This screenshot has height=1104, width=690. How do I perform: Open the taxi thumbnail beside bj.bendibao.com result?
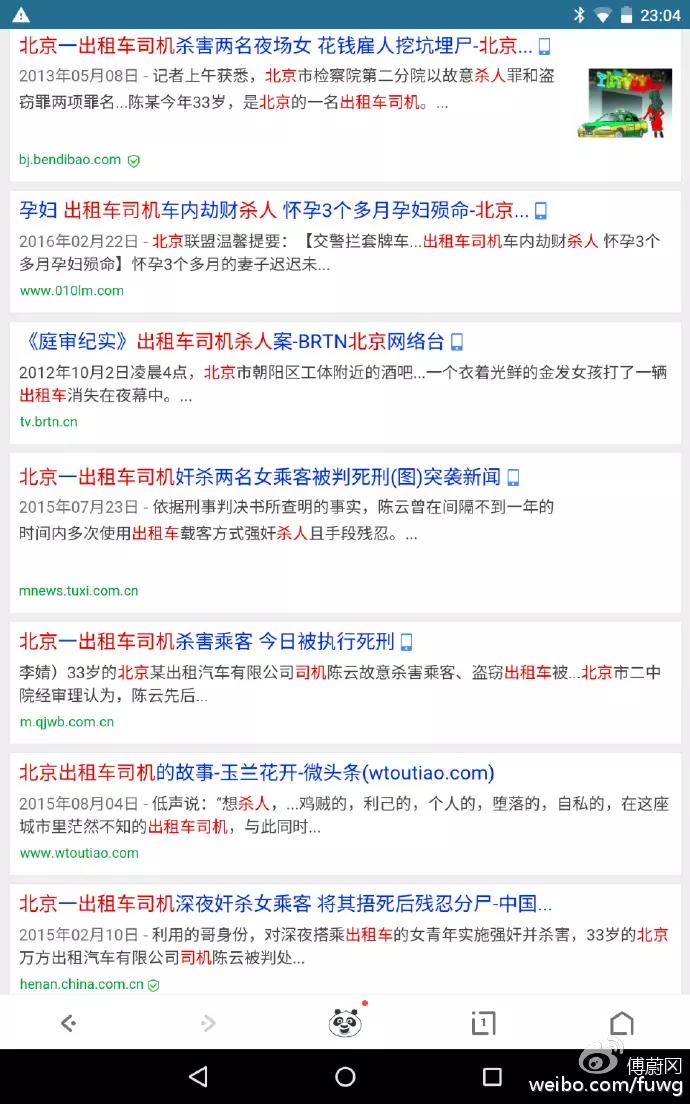tap(629, 103)
